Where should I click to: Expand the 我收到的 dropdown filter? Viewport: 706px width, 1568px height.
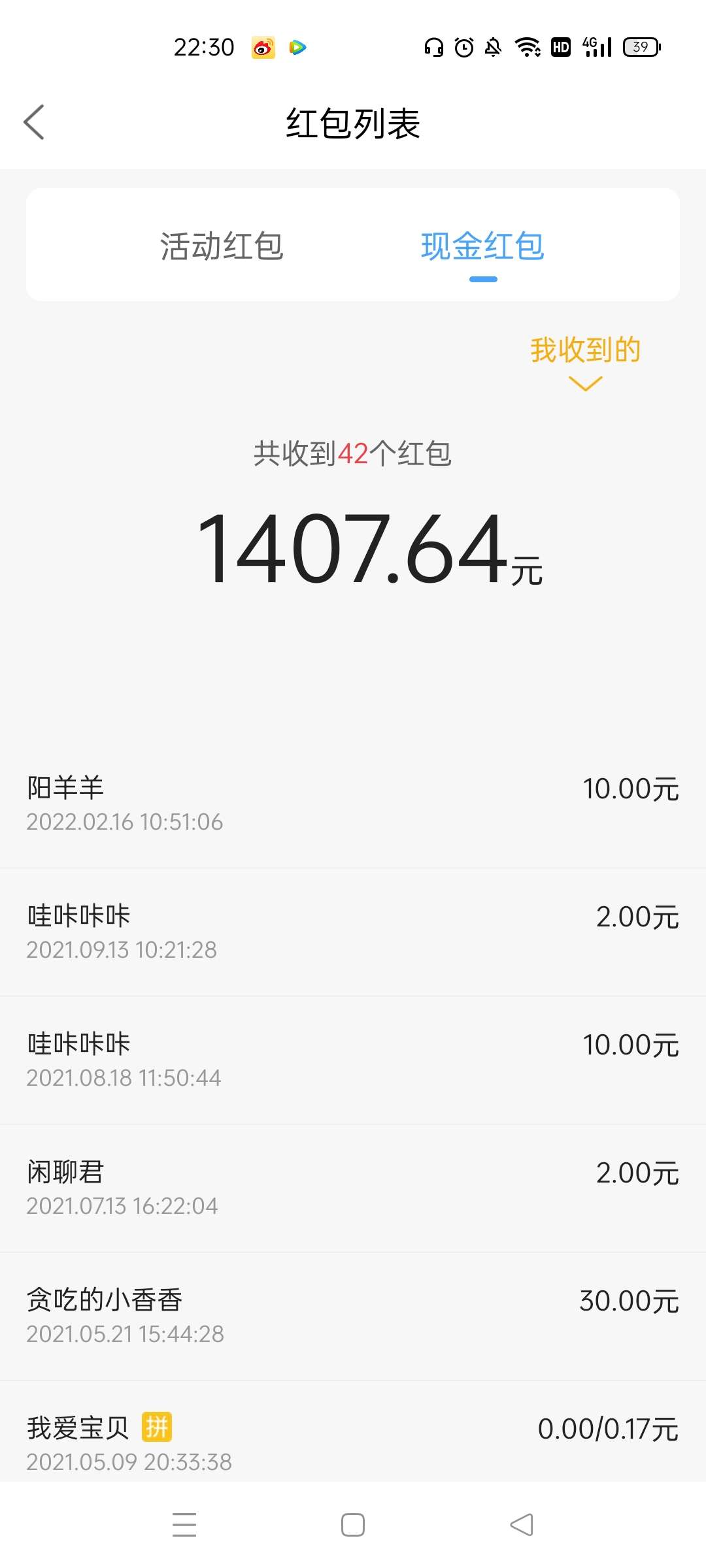tap(585, 361)
